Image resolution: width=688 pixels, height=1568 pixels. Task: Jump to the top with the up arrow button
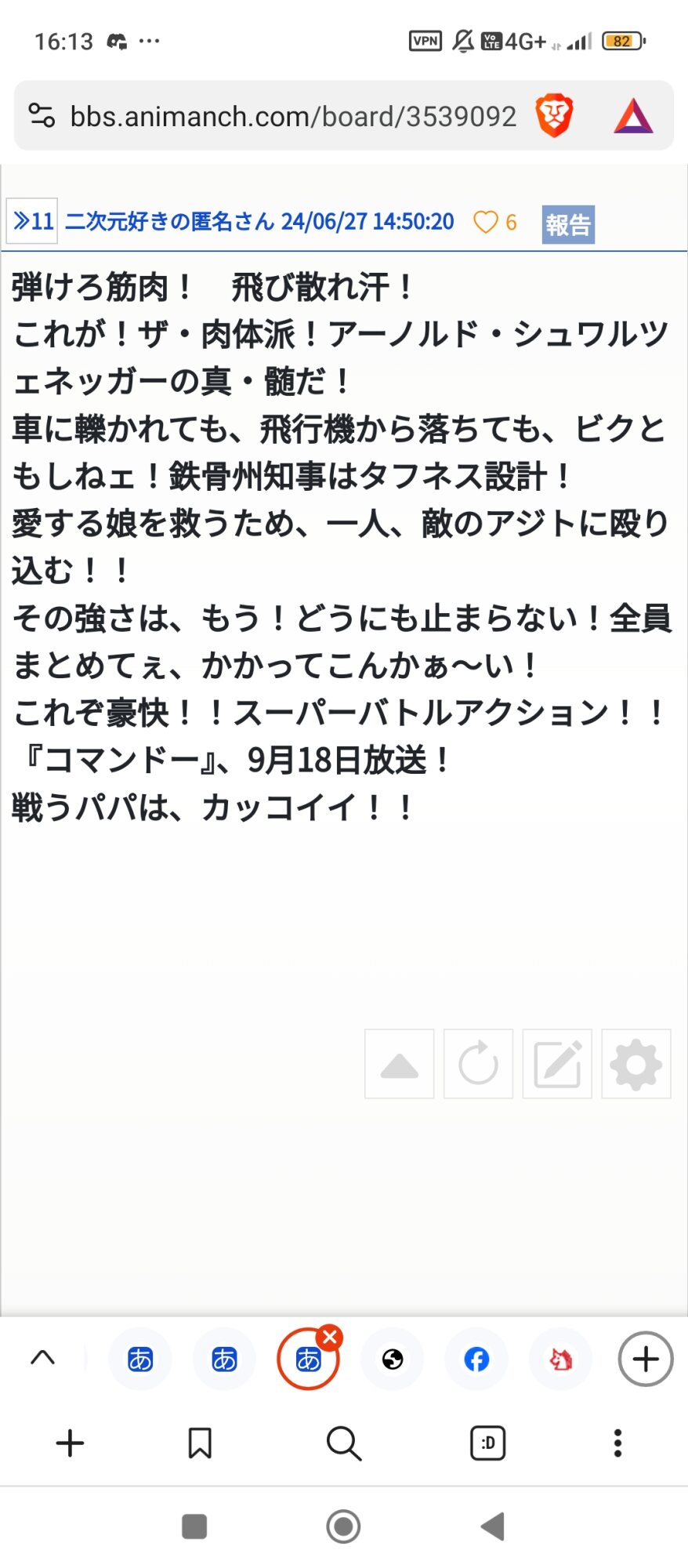(x=399, y=1064)
